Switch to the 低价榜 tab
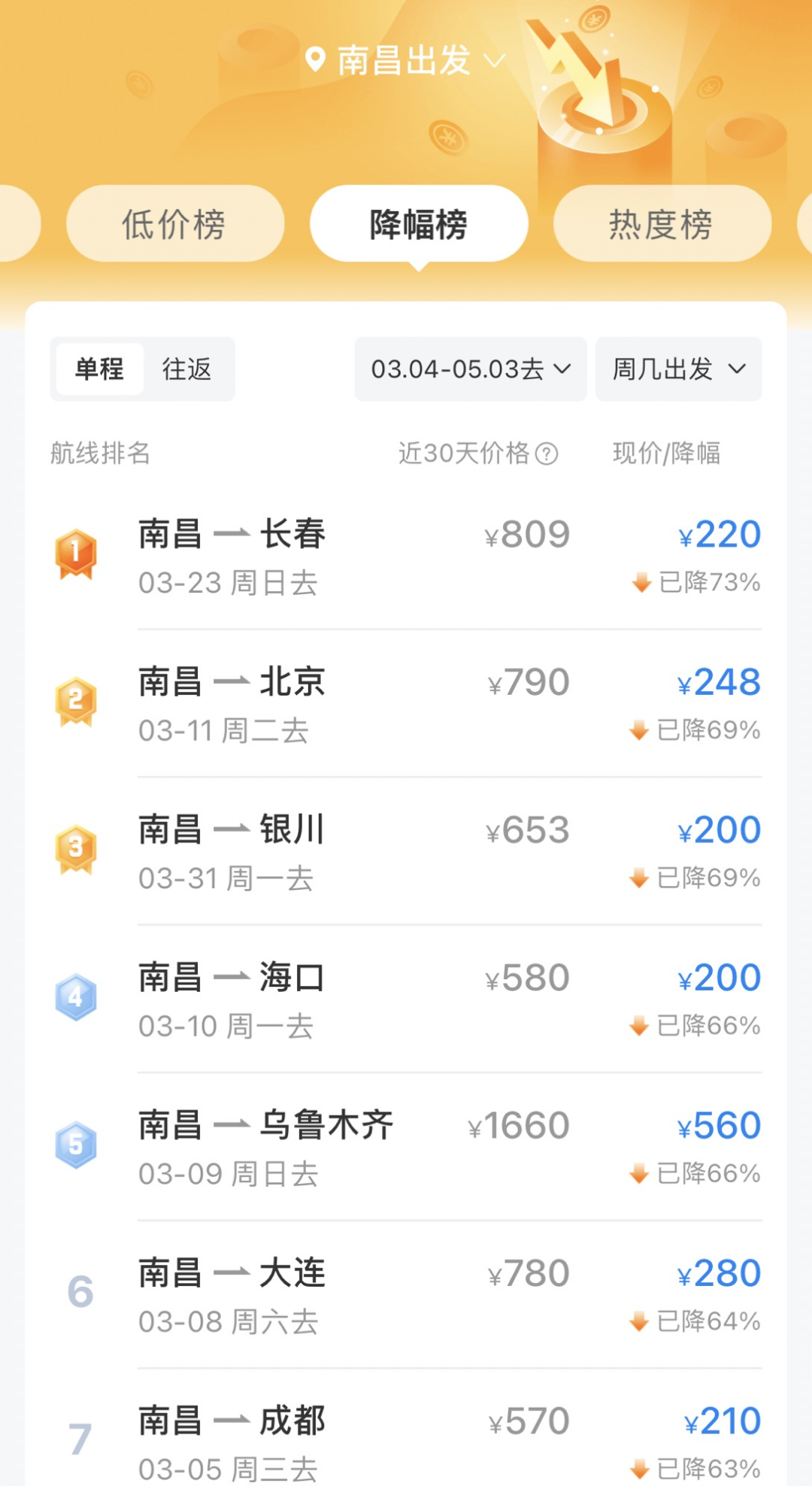The width and height of the screenshot is (812, 1486). tap(174, 224)
